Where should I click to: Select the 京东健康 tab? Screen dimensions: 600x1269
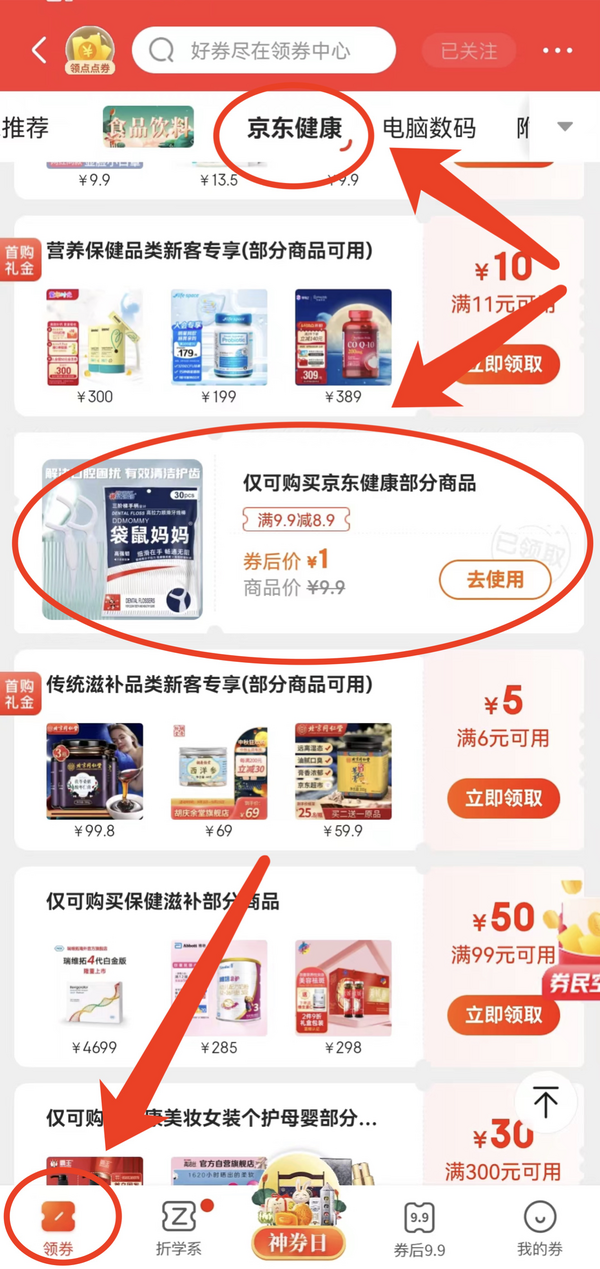click(295, 128)
